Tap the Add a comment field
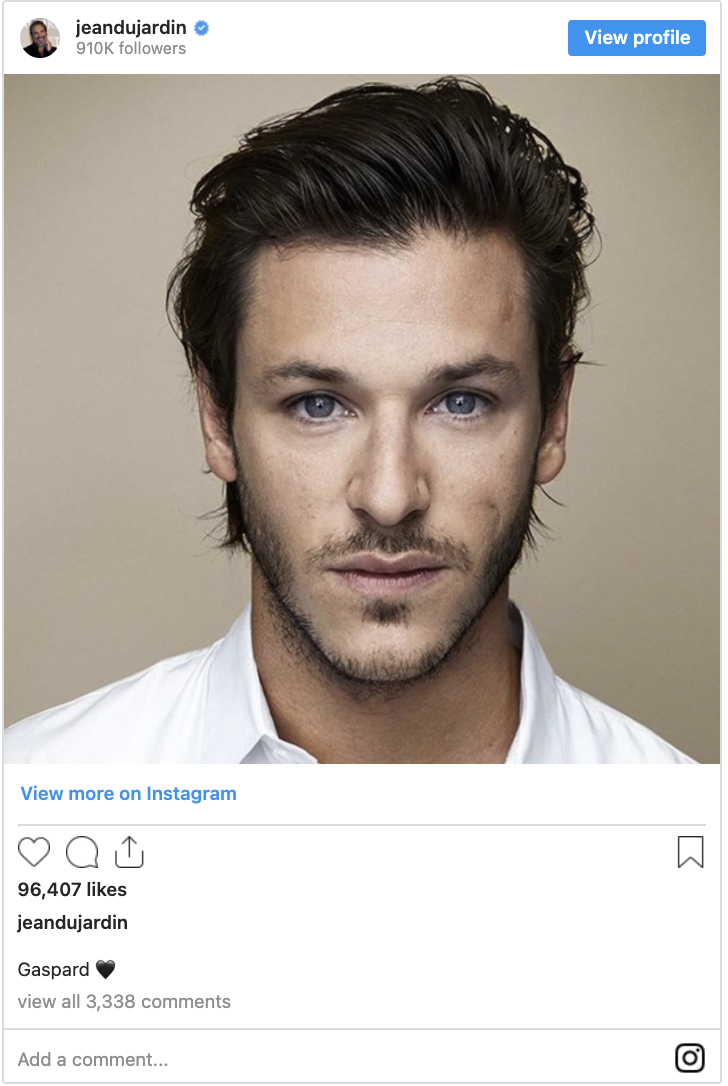The width and height of the screenshot is (728, 1086). (300, 1059)
